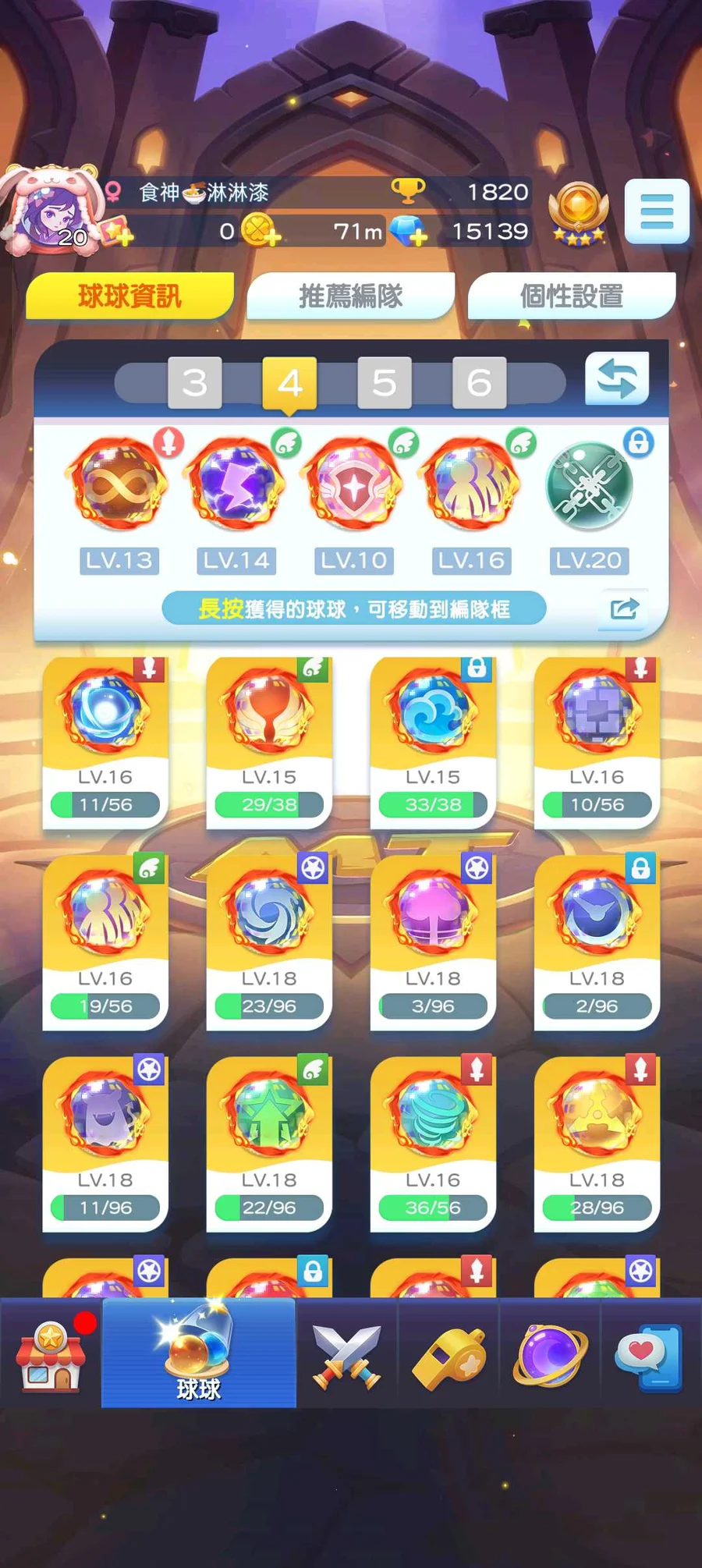Screen dimensions: 702x1568
Task: Switch to 個性設置 tab
Action: click(571, 296)
